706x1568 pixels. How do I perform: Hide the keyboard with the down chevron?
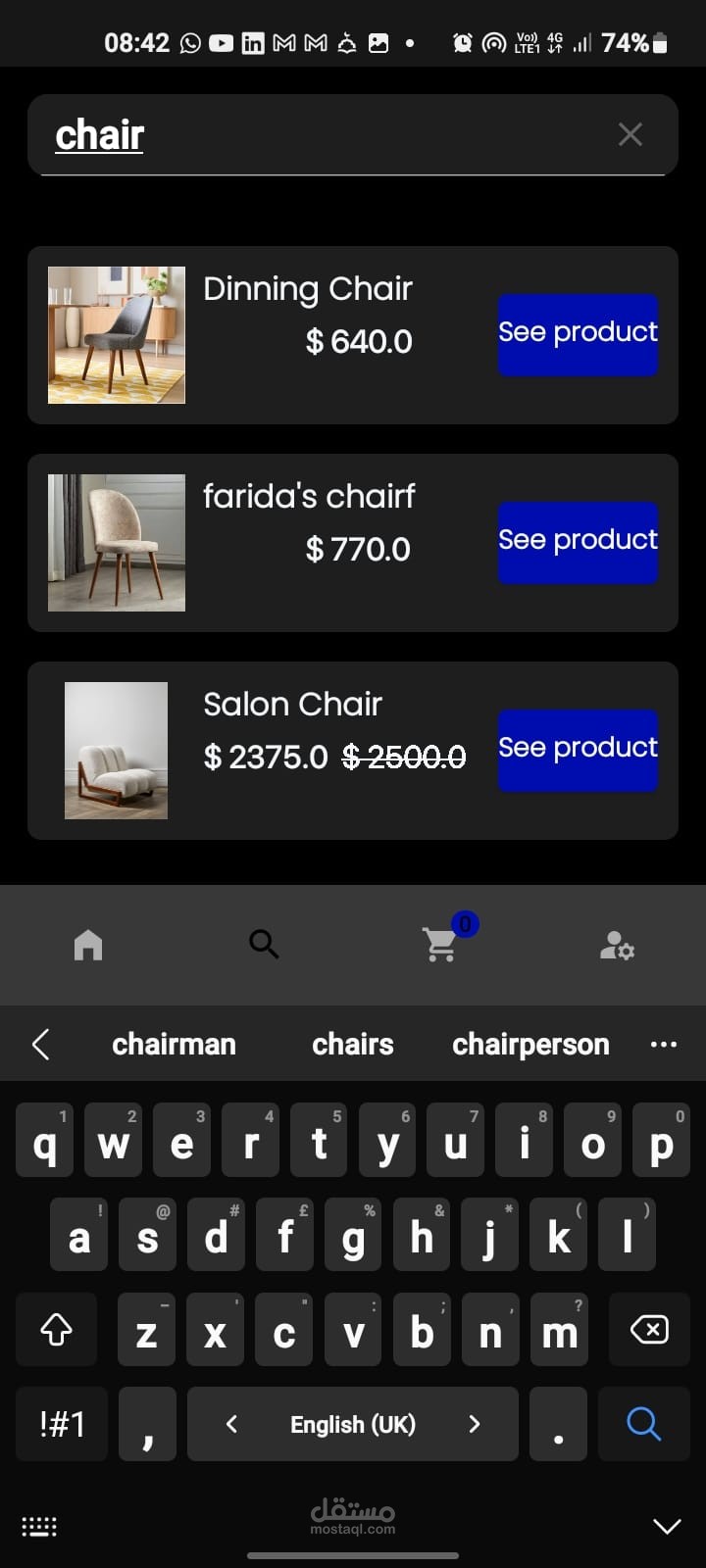point(667,1526)
